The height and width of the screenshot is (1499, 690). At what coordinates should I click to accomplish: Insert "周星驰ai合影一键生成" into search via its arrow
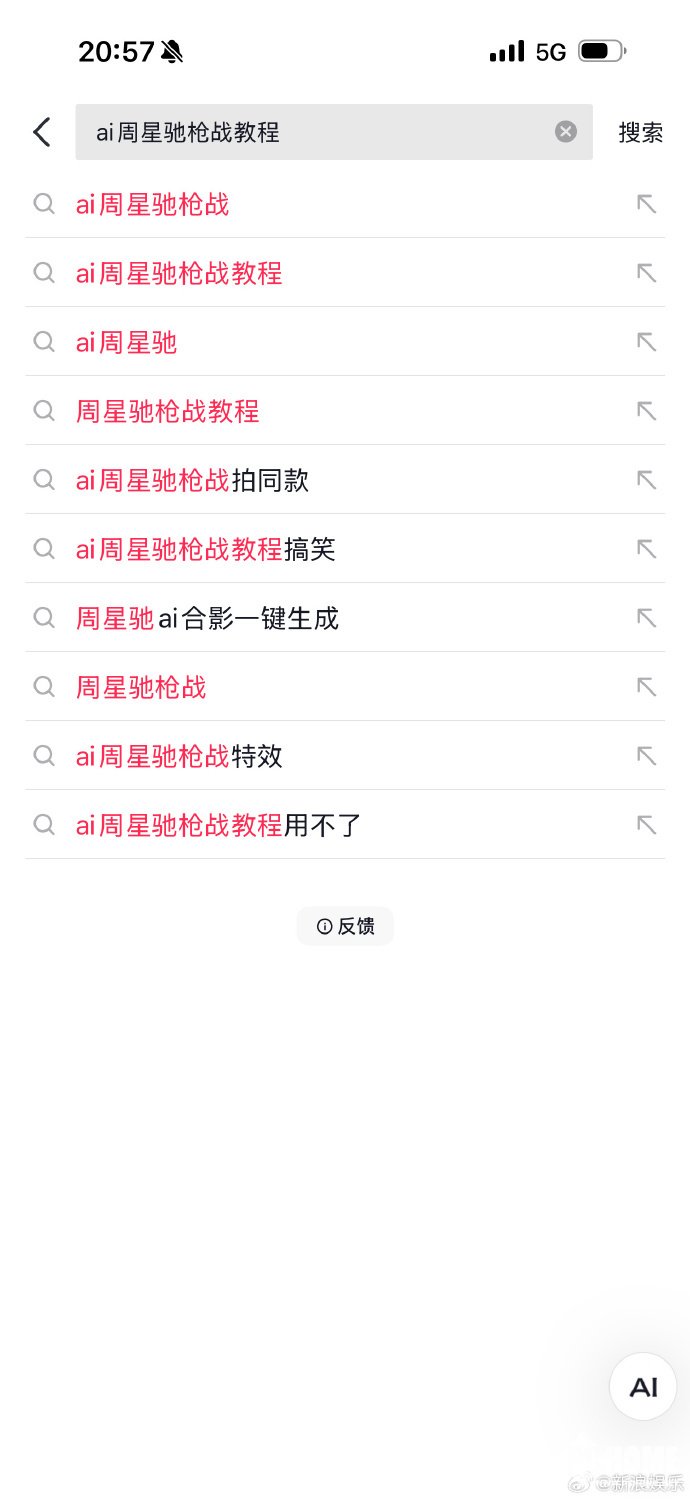pos(647,618)
